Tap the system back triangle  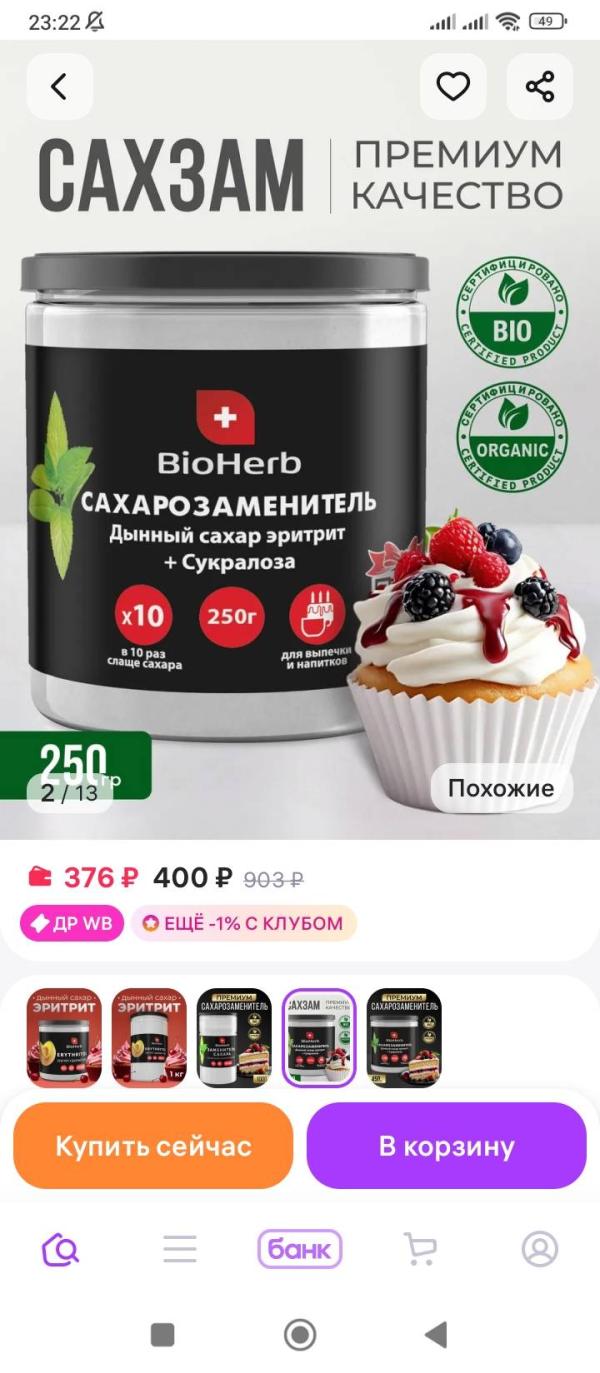click(435, 1334)
